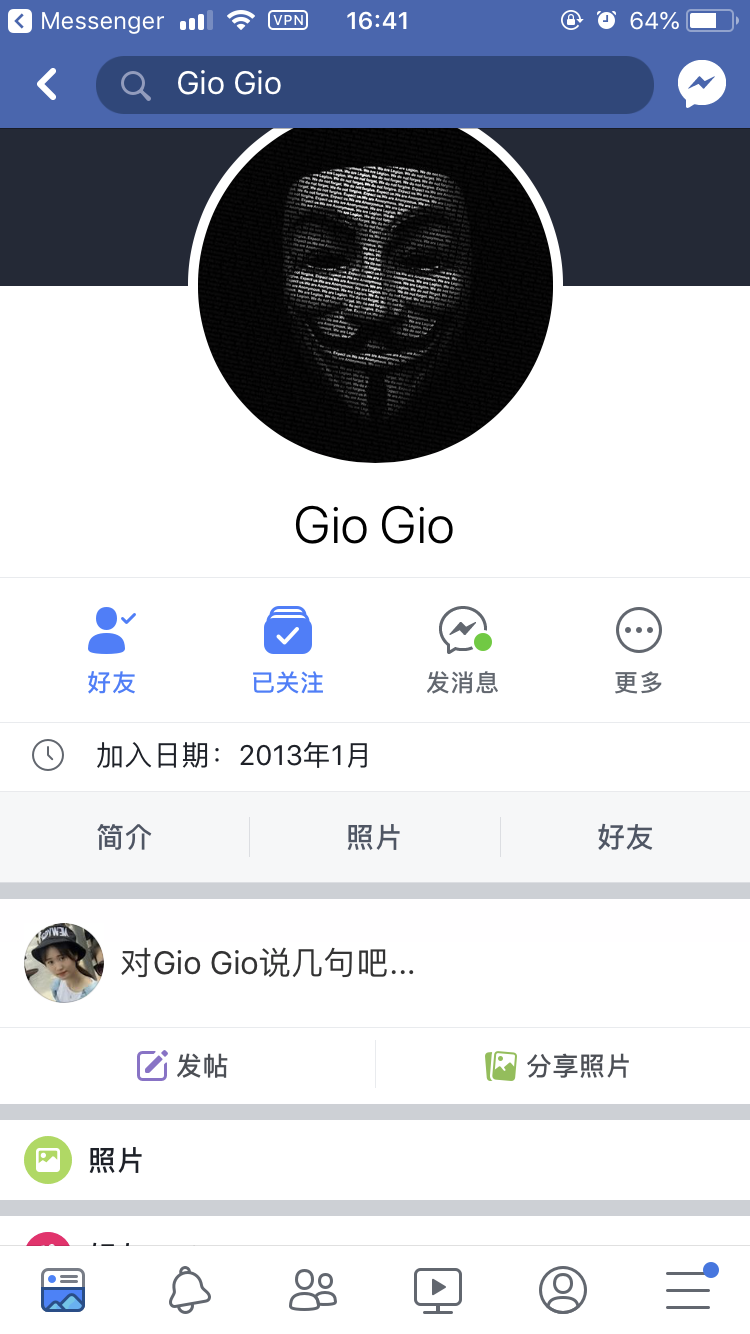The height and width of the screenshot is (1334, 750).
Task: Tap the search field showing Gio Gio
Action: [x=374, y=85]
